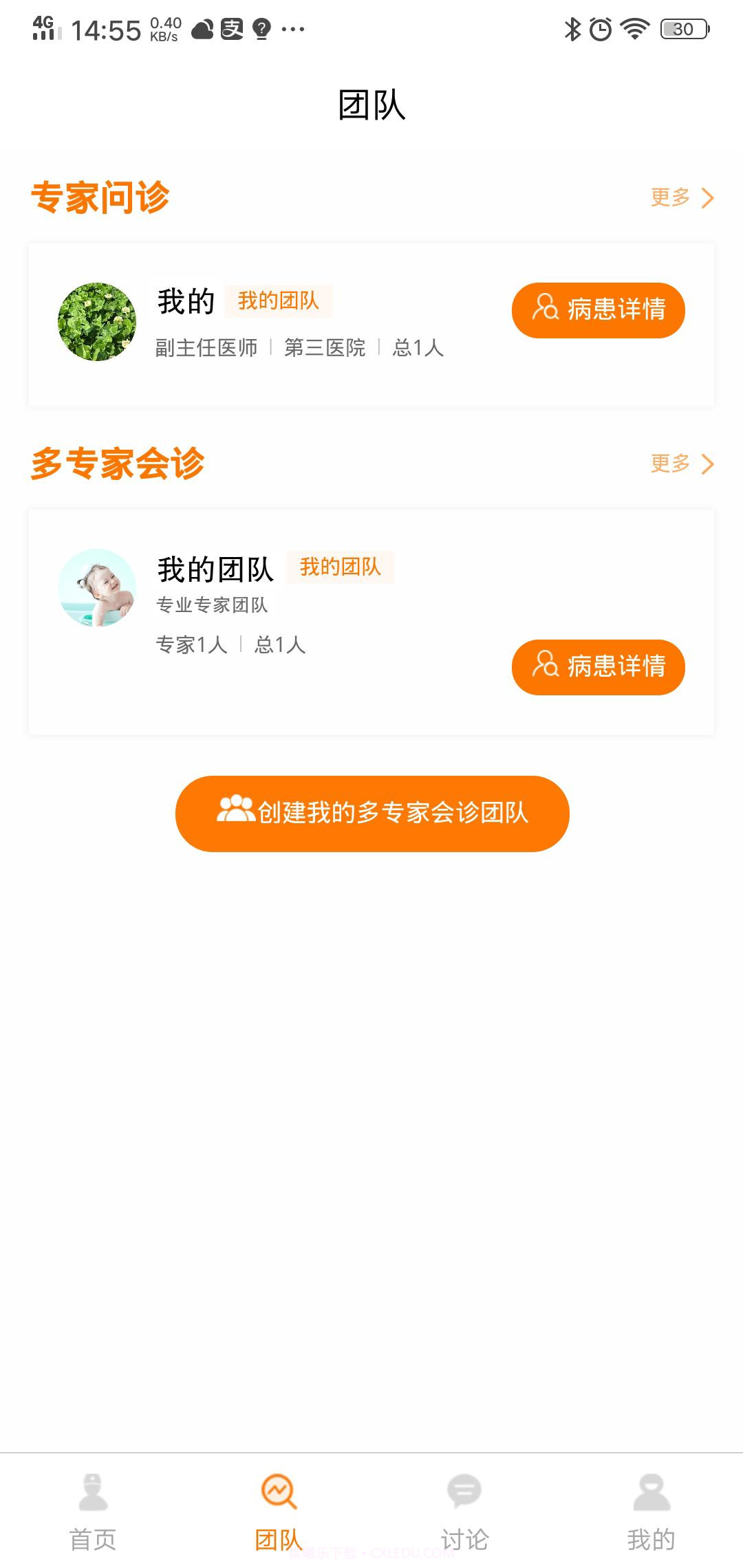Open 更多 link for 多专家会诊
This screenshot has height=1568, width=743.
[681, 464]
